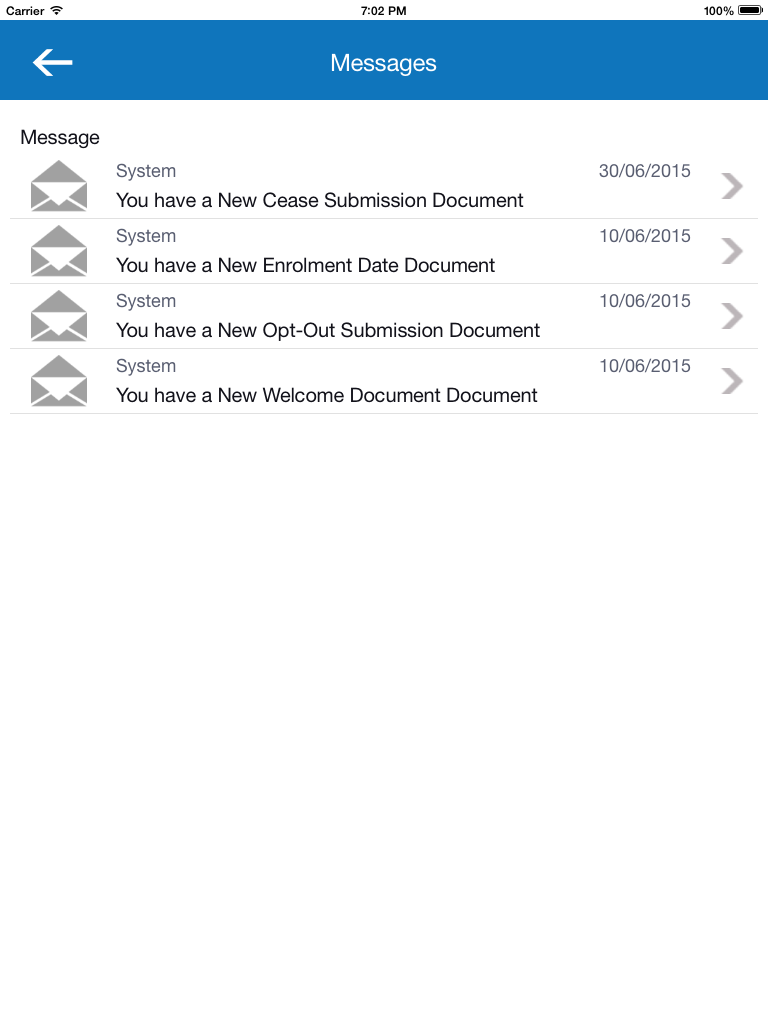Click the Message column header

[60, 137]
